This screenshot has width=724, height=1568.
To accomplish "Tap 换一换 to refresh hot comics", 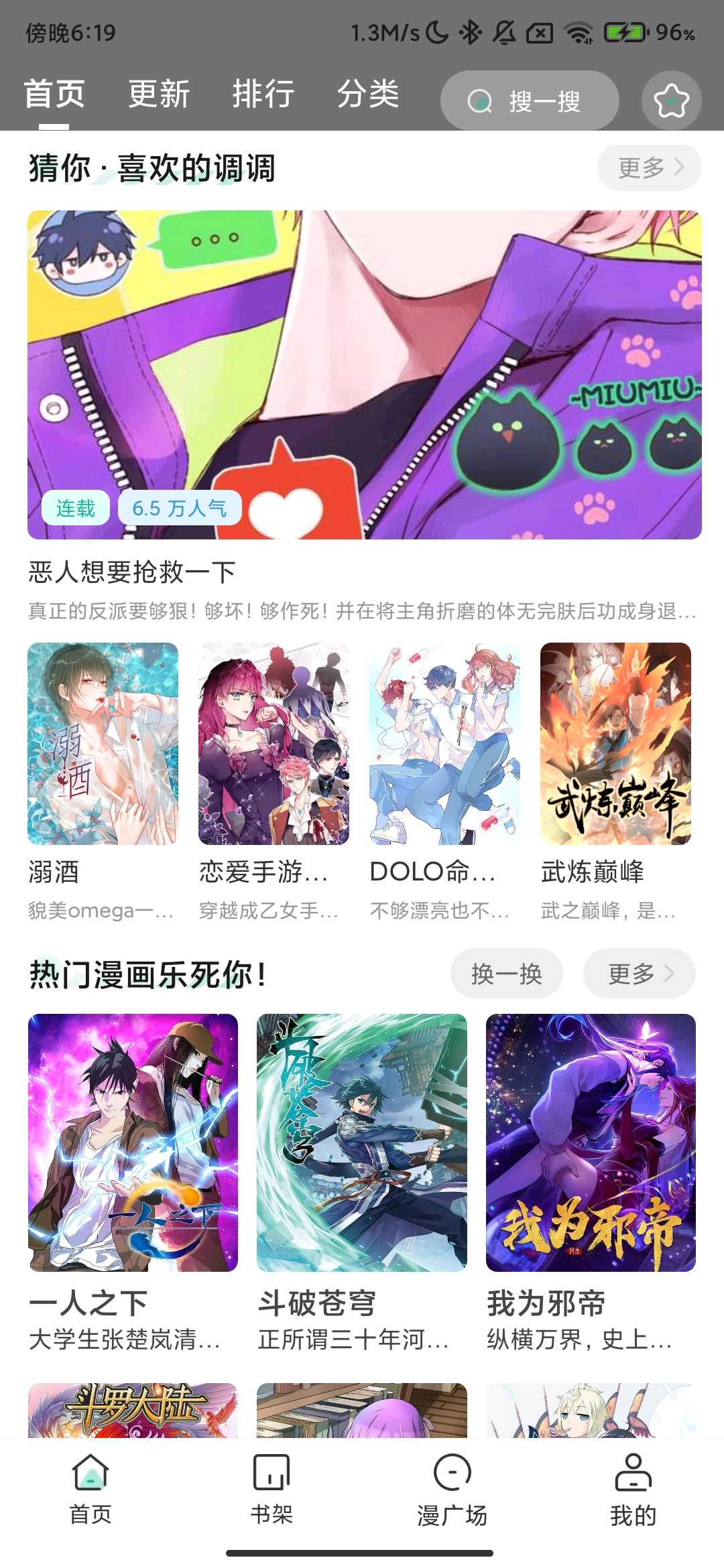I will pyautogui.click(x=506, y=974).
